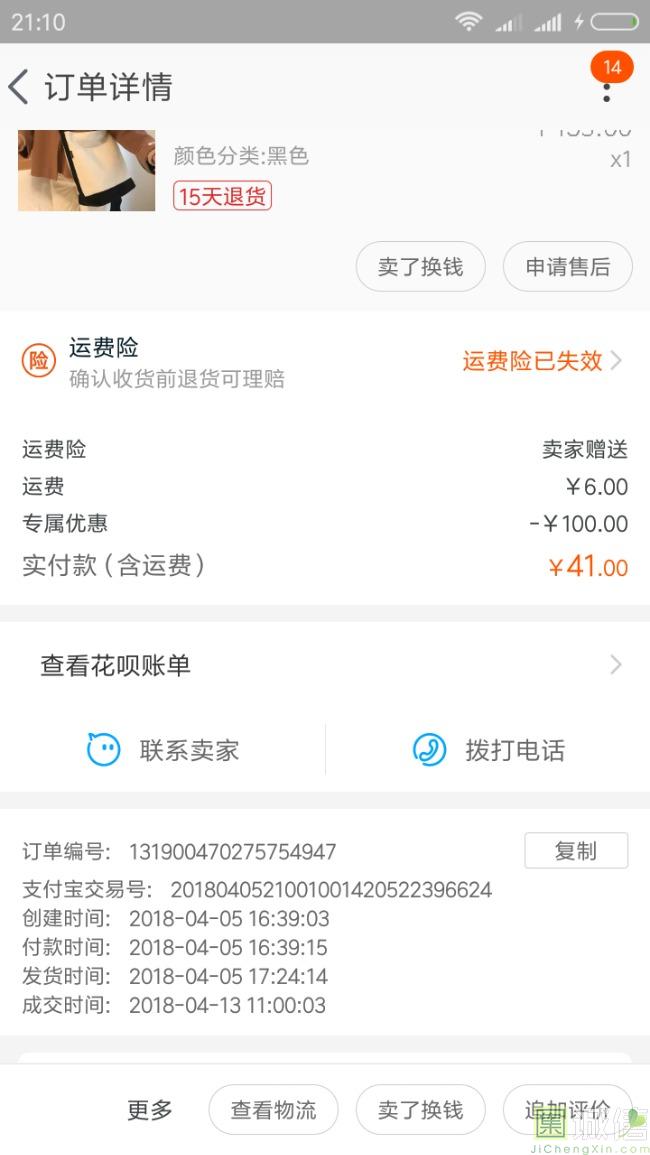
Task: Tap 申请售后 button
Action: point(567,267)
